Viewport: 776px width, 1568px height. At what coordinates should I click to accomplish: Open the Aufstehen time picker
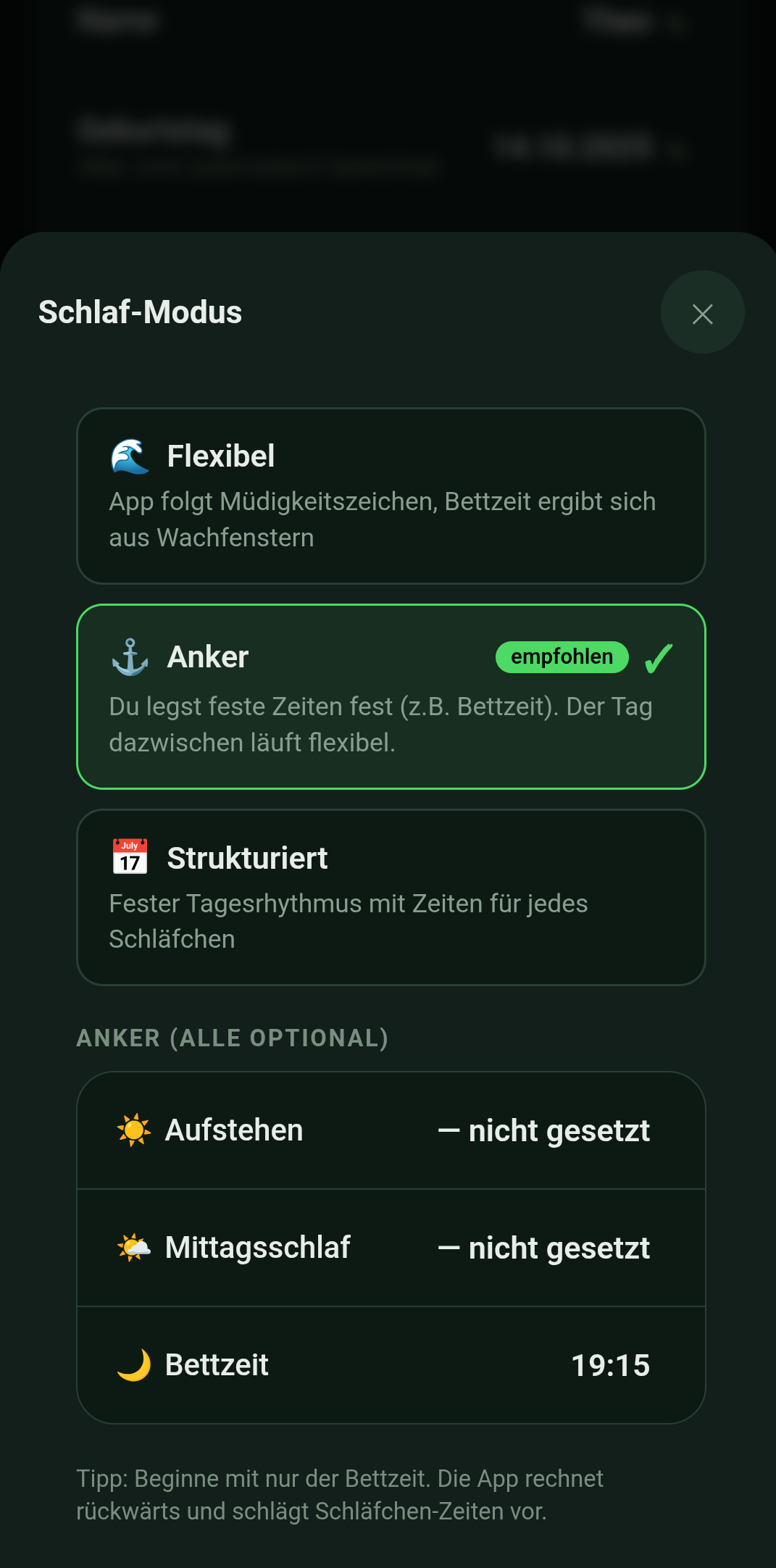coord(390,1130)
